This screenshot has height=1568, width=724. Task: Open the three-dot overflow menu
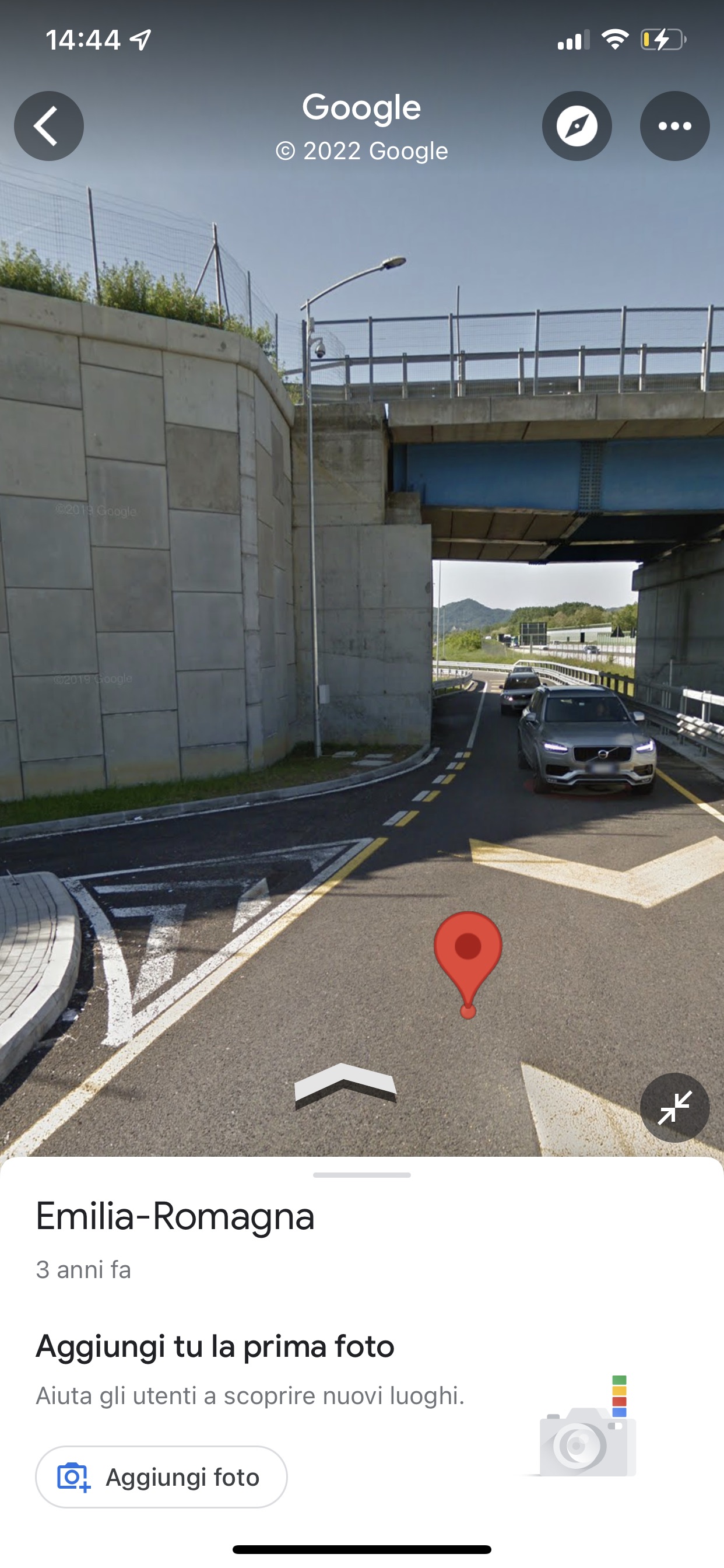(x=674, y=126)
